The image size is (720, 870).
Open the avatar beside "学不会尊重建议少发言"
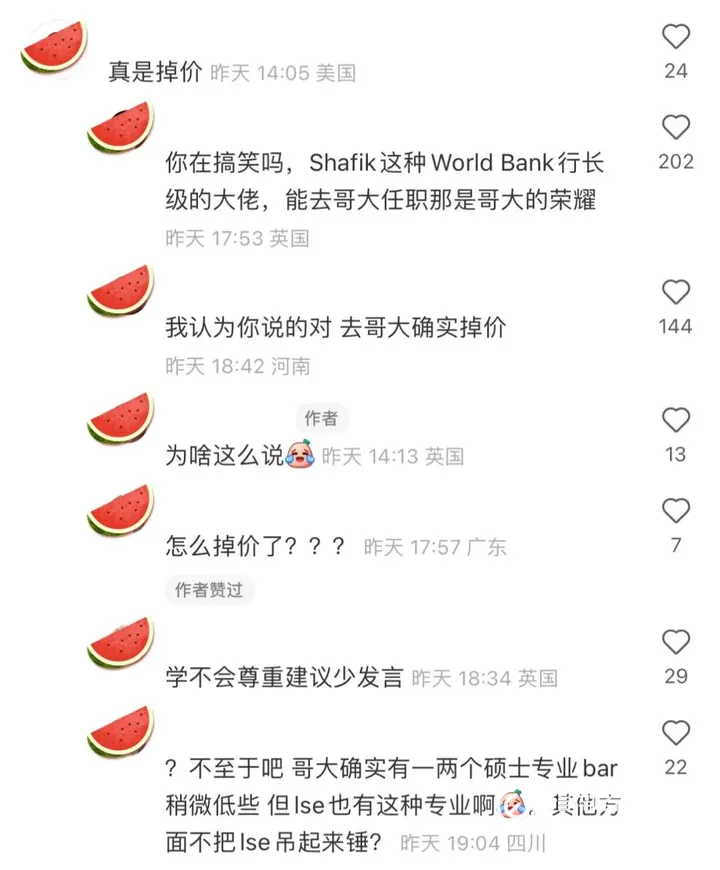coord(120,642)
